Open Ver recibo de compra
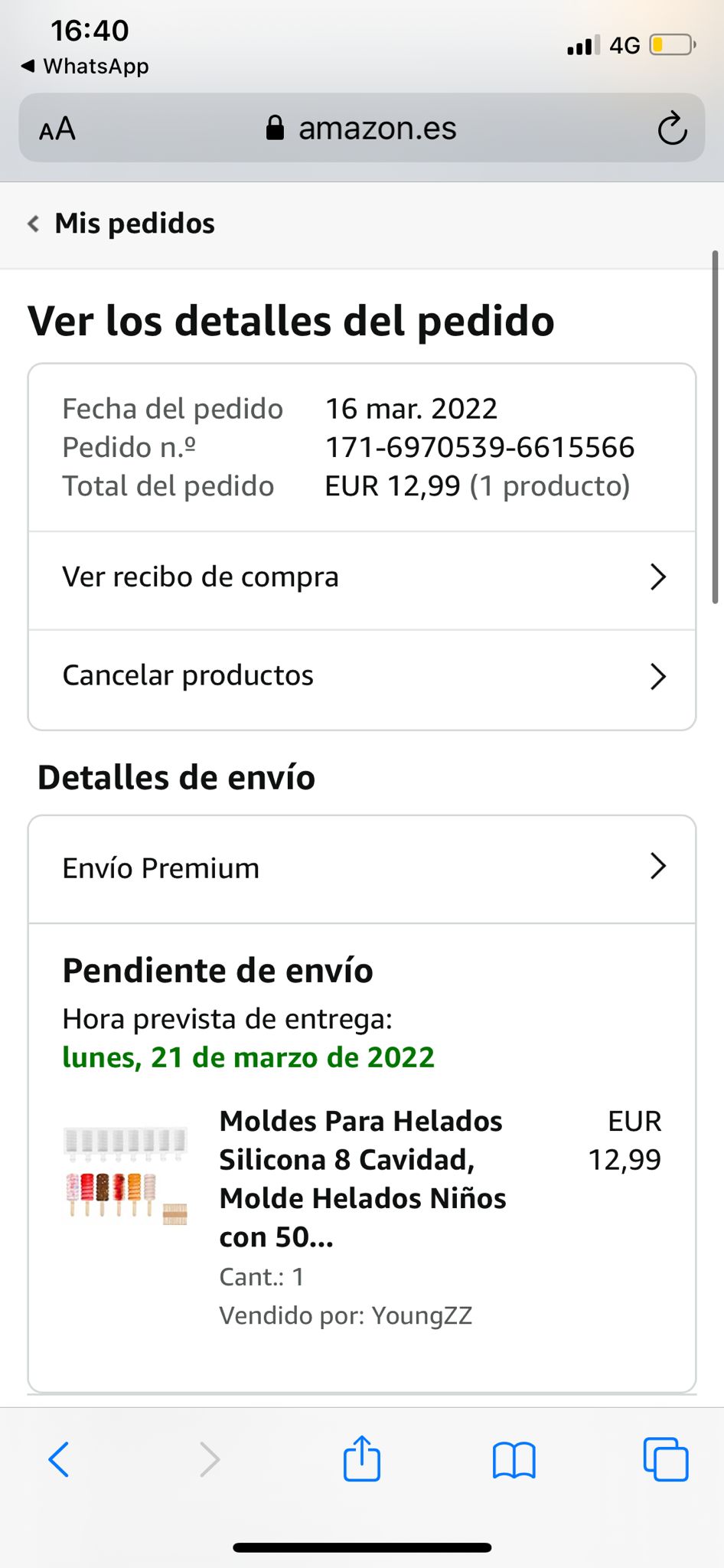This screenshot has width=724, height=1568. click(x=361, y=577)
